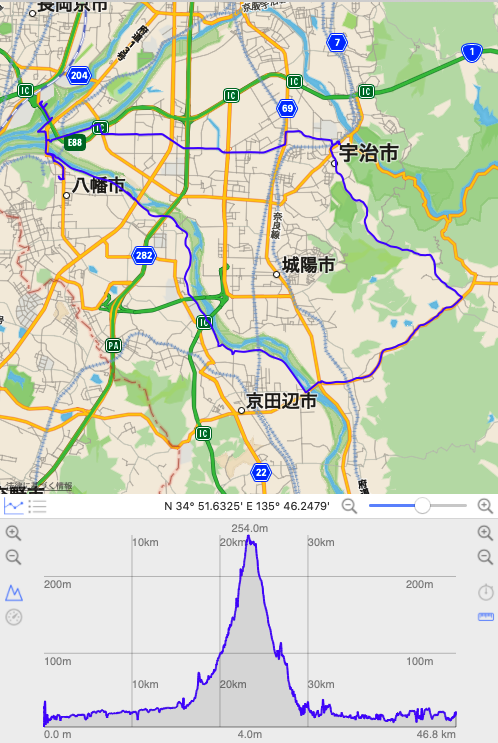Switch to the graph view icon
The height and width of the screenshot is (743, 498).
click(14, 507)
